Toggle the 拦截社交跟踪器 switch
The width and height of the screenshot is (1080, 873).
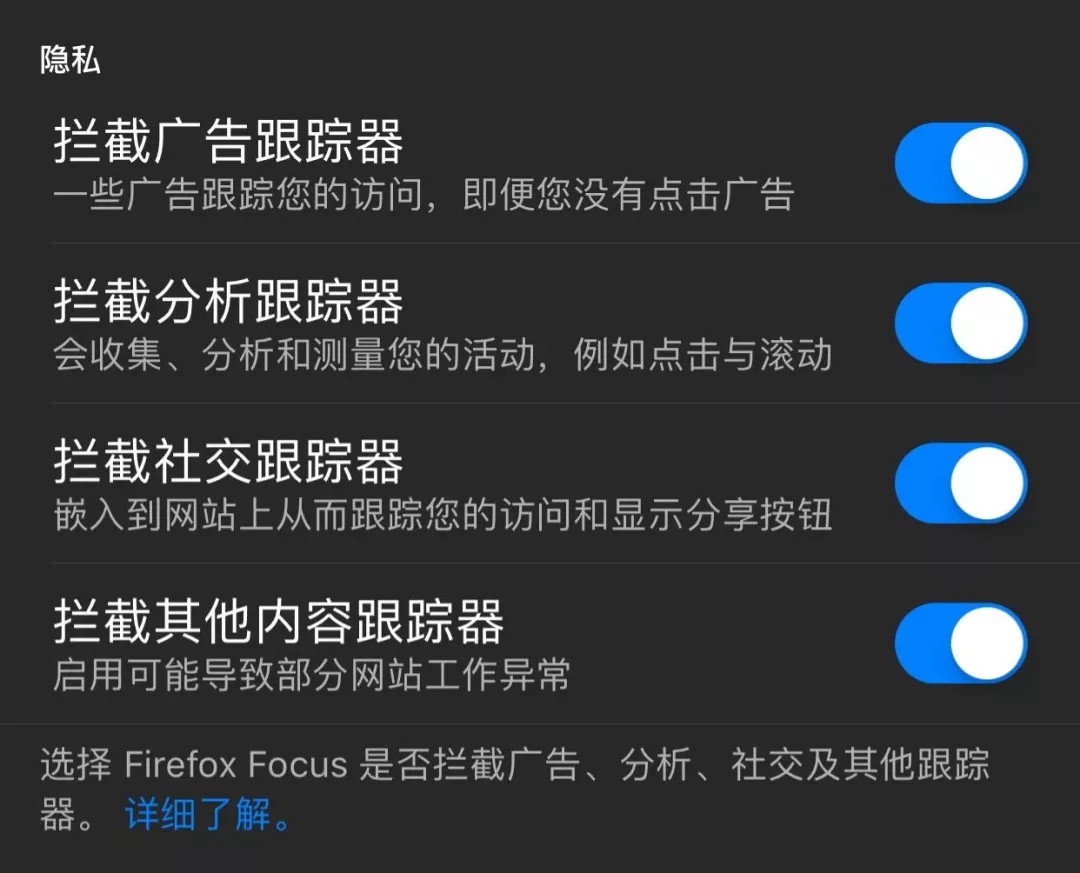[x=960, y=483]
